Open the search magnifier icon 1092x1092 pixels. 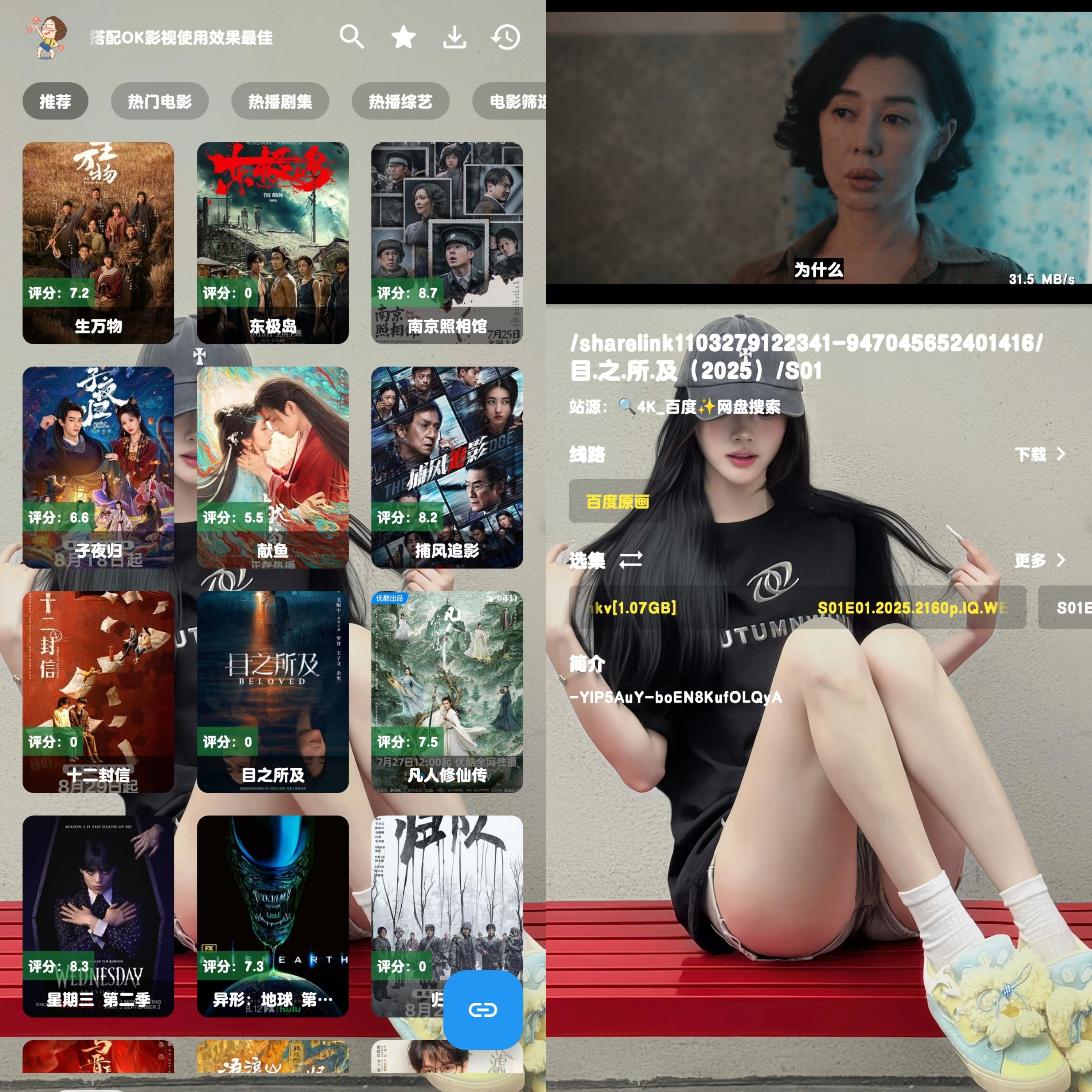pos(351,37)
